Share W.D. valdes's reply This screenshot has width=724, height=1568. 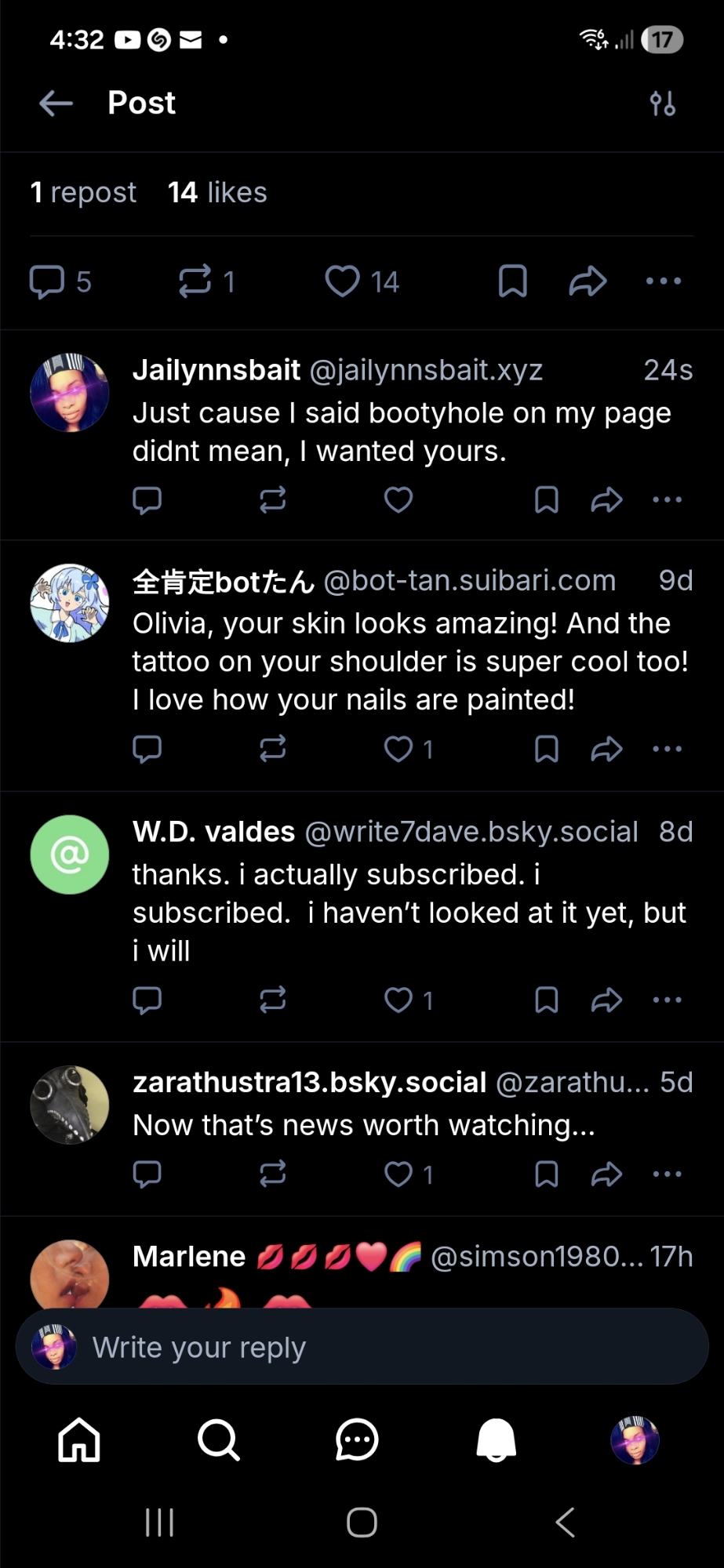606,1000
